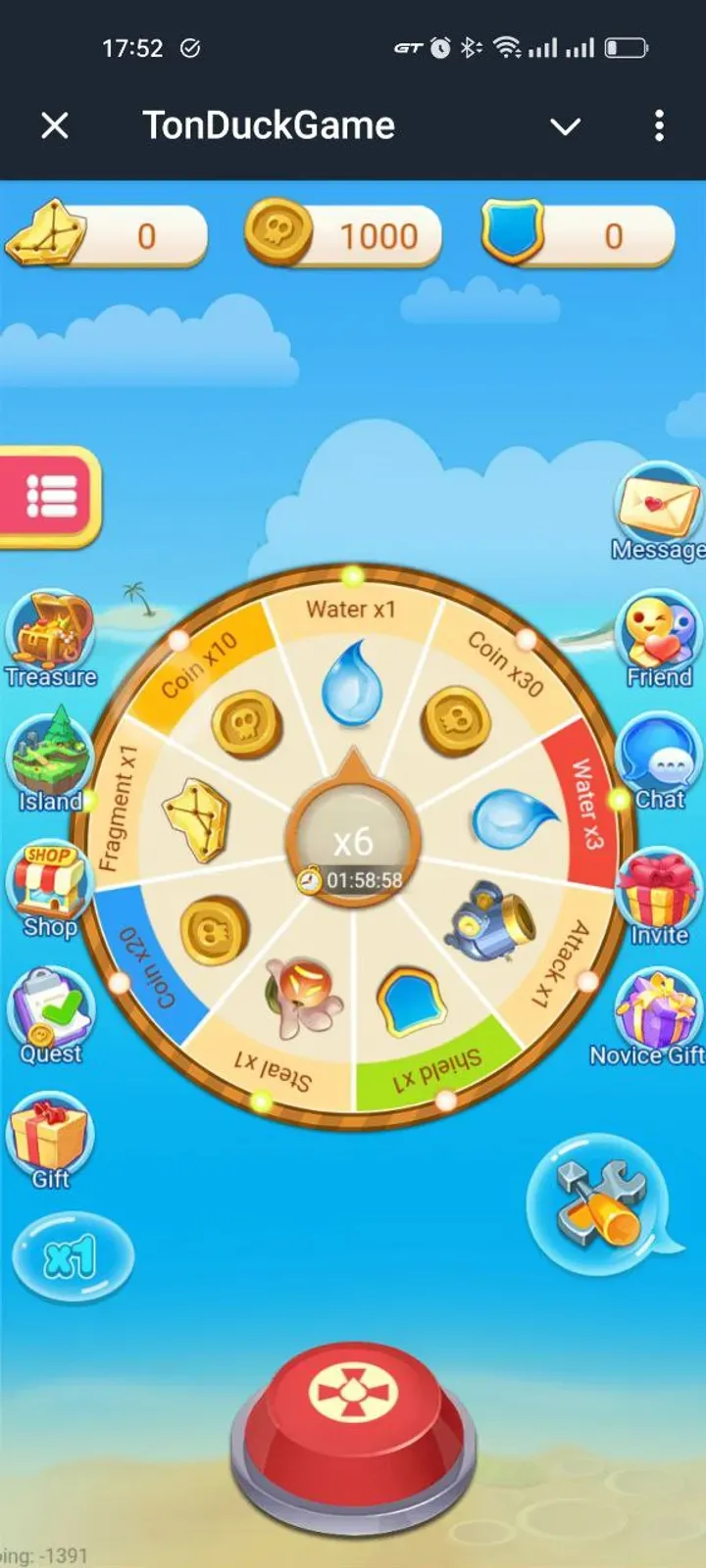Open the pink list menu button
This screenshot has height=1568, width=706.
pyautogui.click(x=49, y=496)
